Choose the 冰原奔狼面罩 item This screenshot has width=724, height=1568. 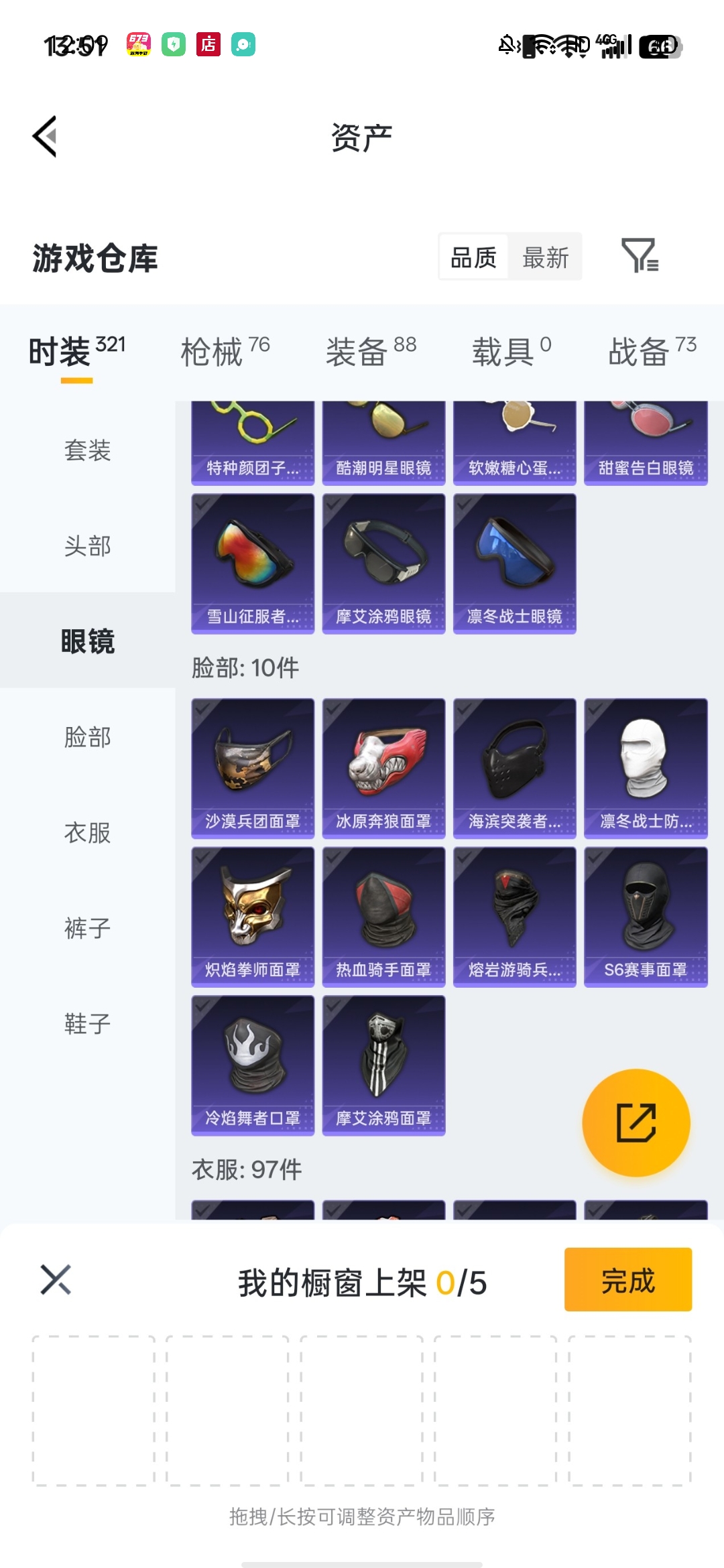click(x=383, y=767)
